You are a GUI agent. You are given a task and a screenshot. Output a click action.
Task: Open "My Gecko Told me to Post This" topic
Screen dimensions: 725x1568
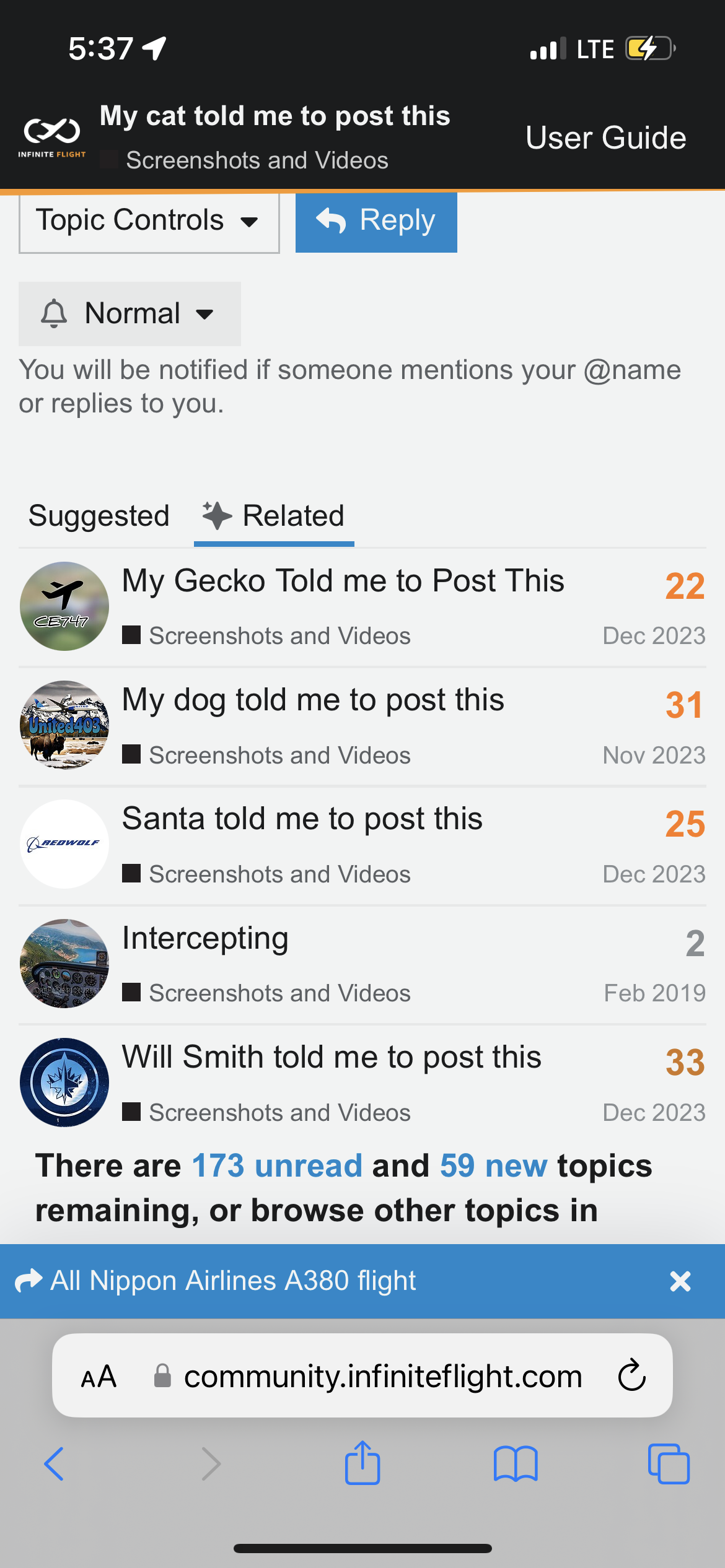point(343,581)
